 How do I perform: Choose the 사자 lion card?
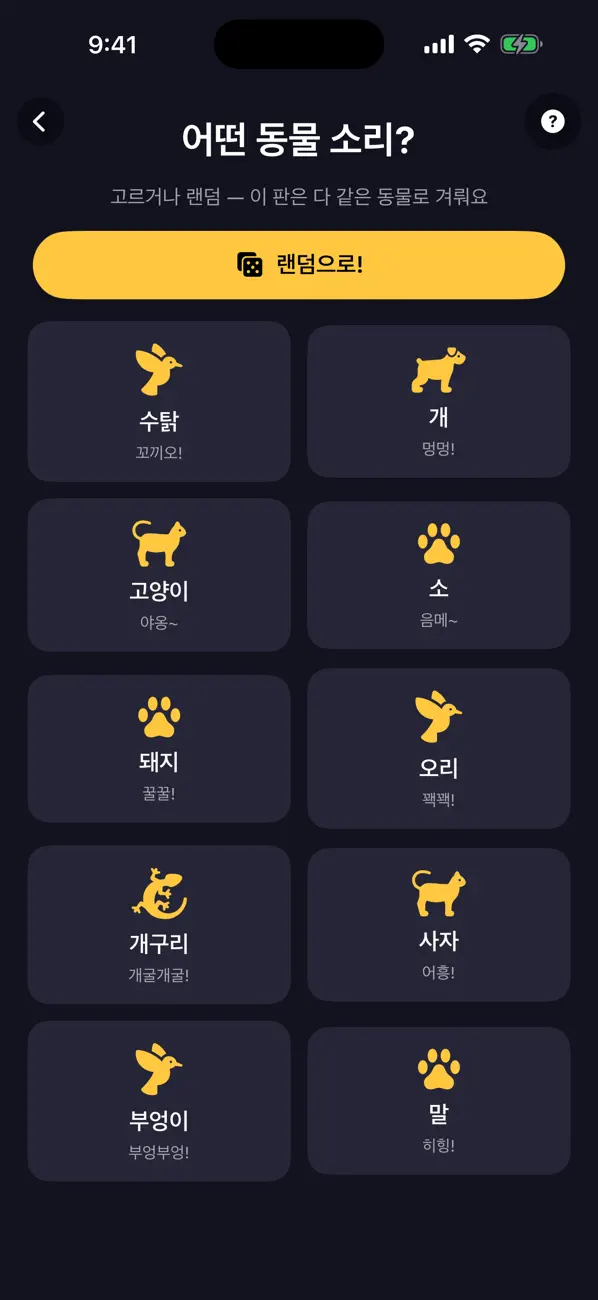(439, 925)
